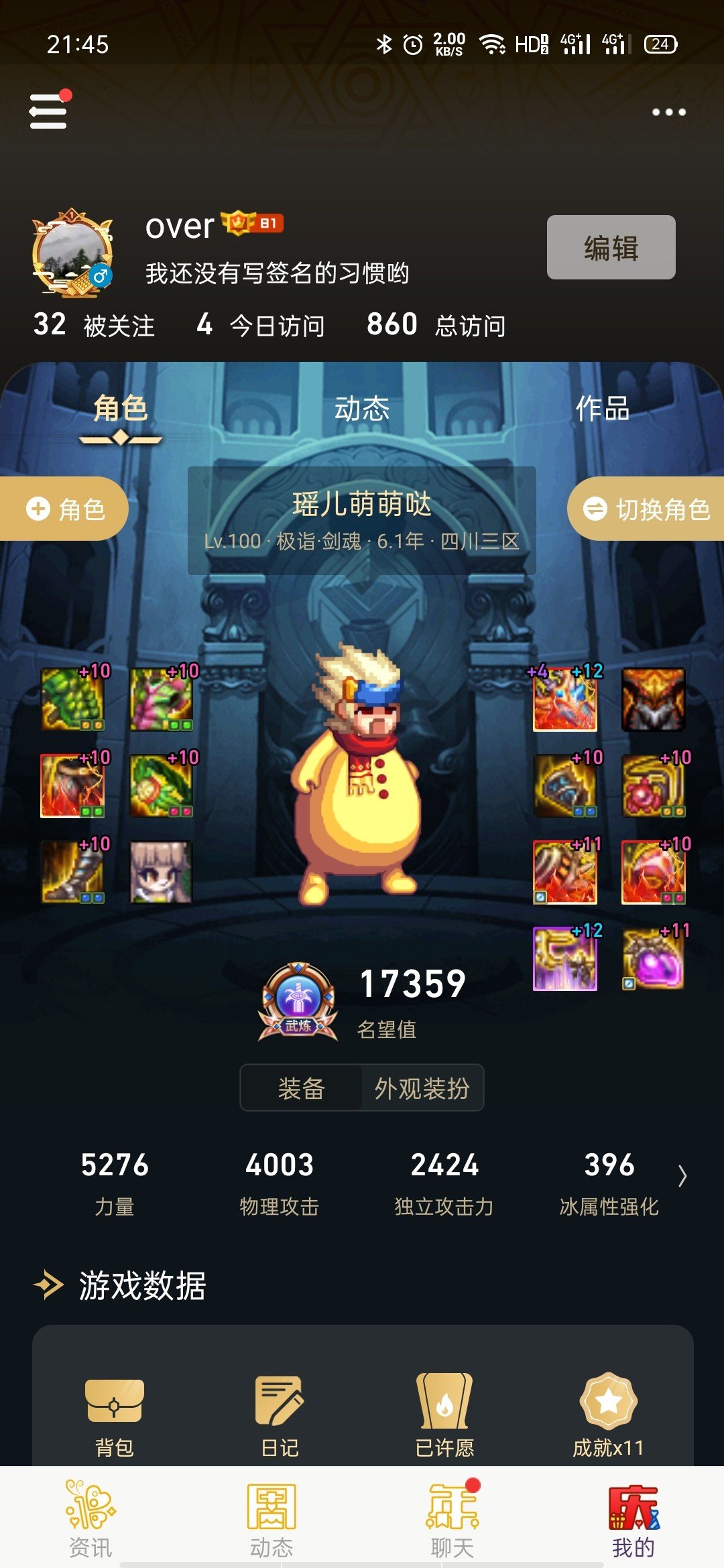Select the 外观装扮 appearance toggle
Viewport: 724px width, 1568px height.
422,1087
